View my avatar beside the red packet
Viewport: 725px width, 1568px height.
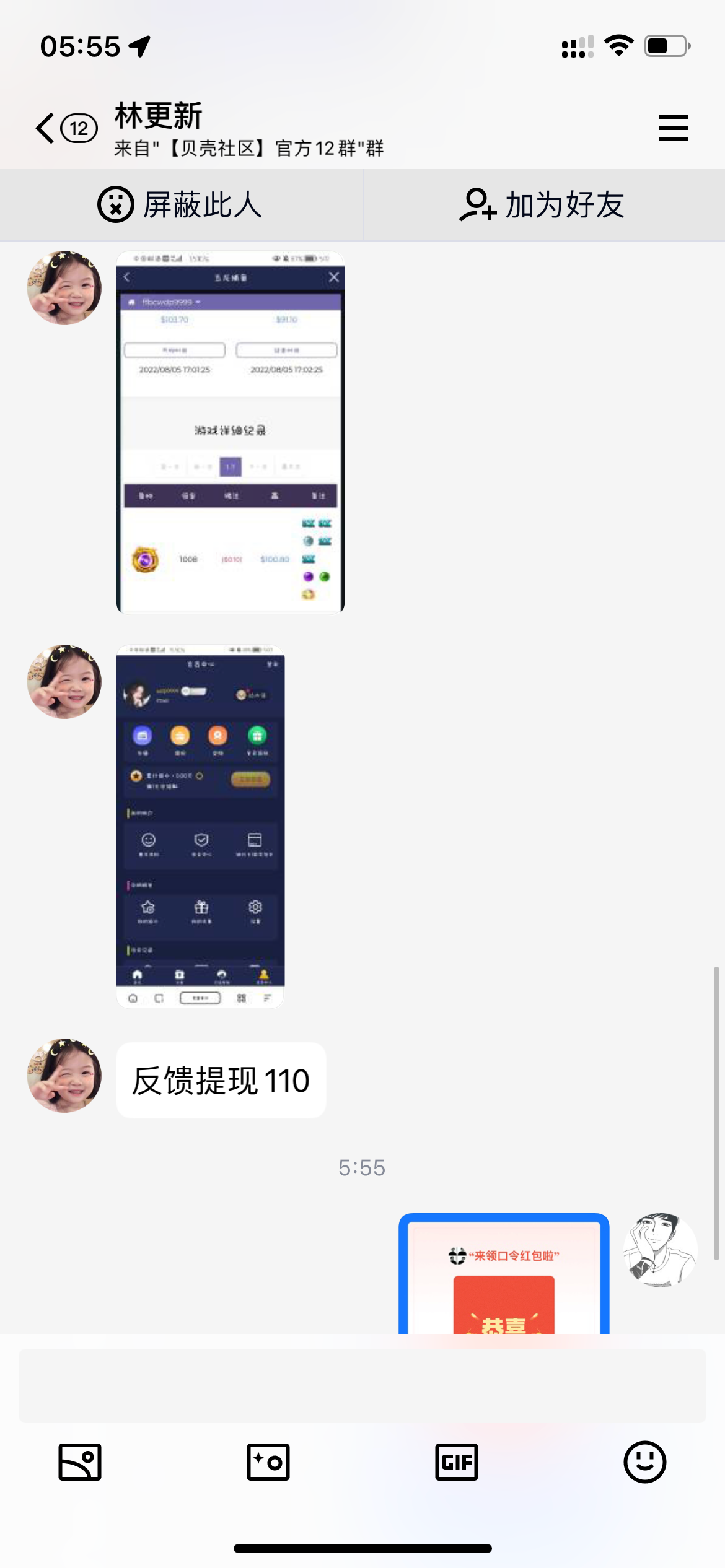pos(660,1250)
